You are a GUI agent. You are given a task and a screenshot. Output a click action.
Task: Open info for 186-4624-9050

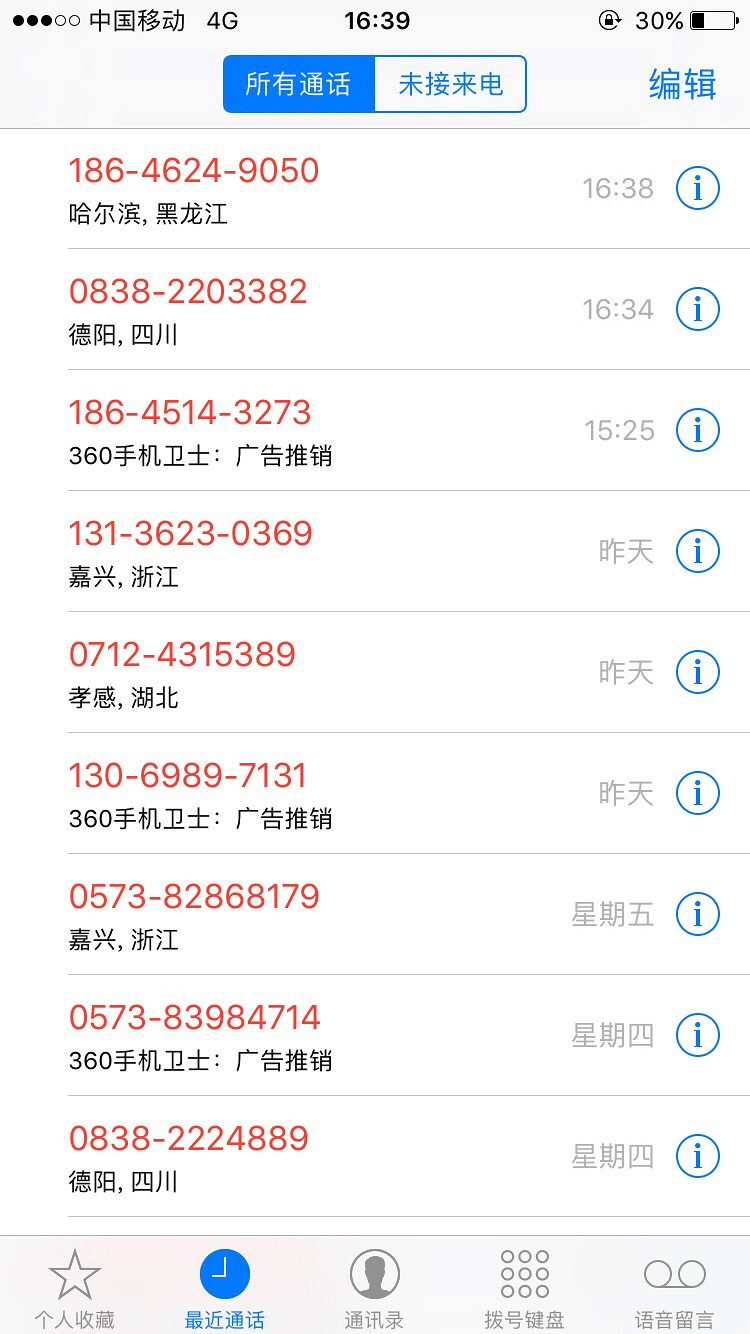[698, 188]
